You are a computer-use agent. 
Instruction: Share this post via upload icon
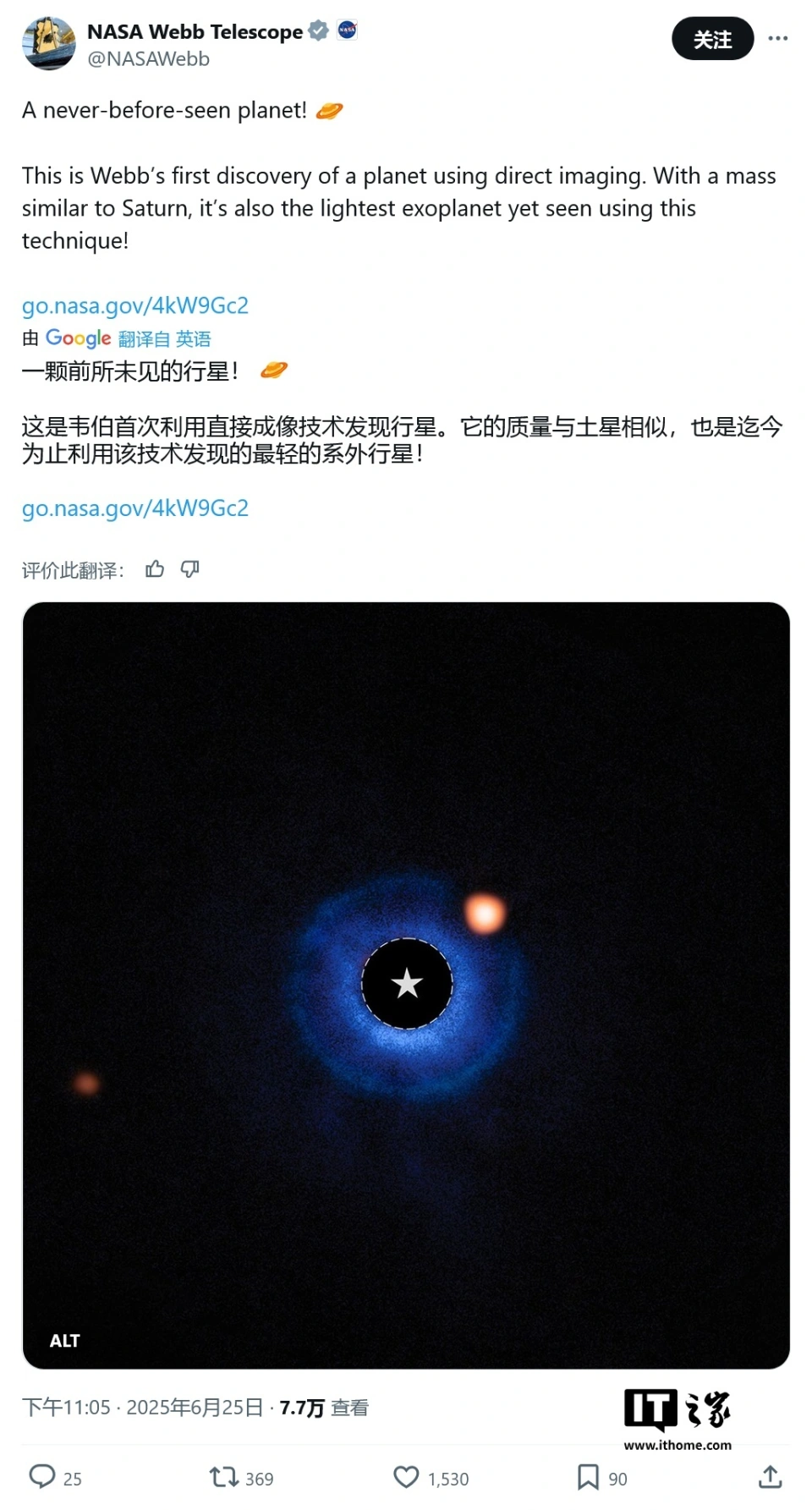[x=770, y=1477]
